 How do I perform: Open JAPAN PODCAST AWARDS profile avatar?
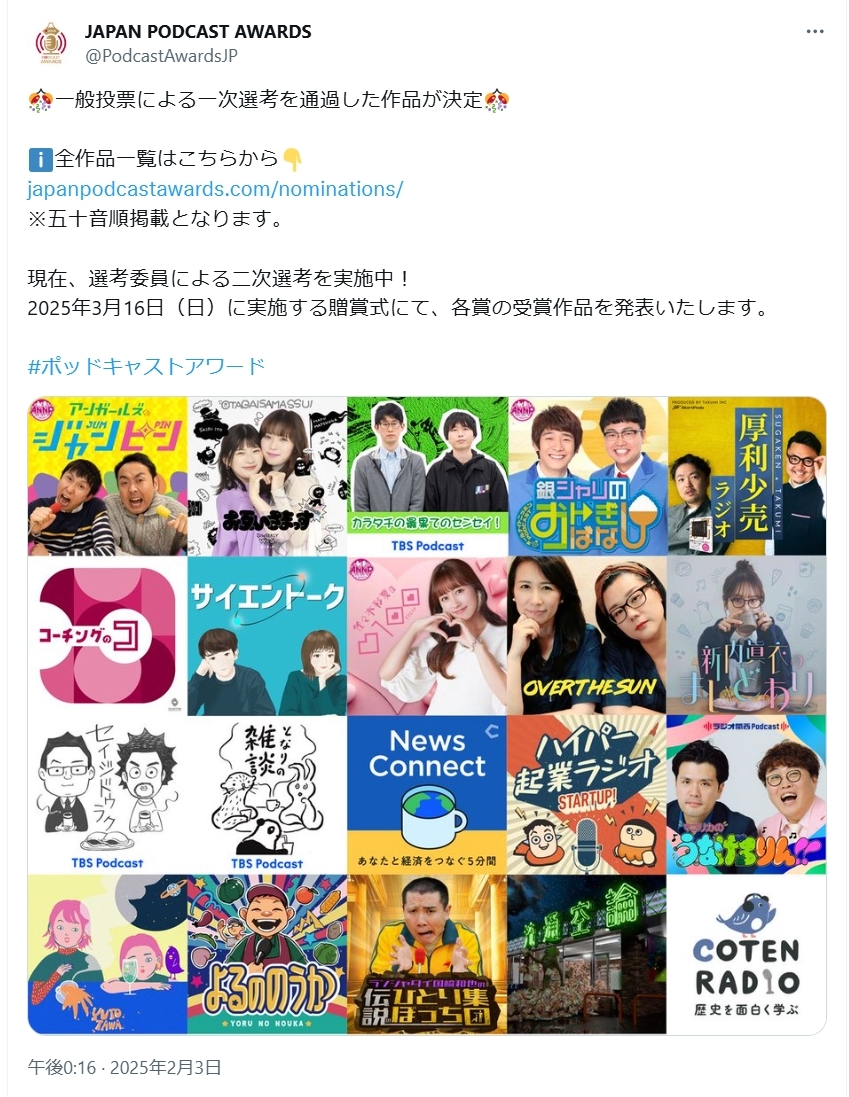click(50, 44)
